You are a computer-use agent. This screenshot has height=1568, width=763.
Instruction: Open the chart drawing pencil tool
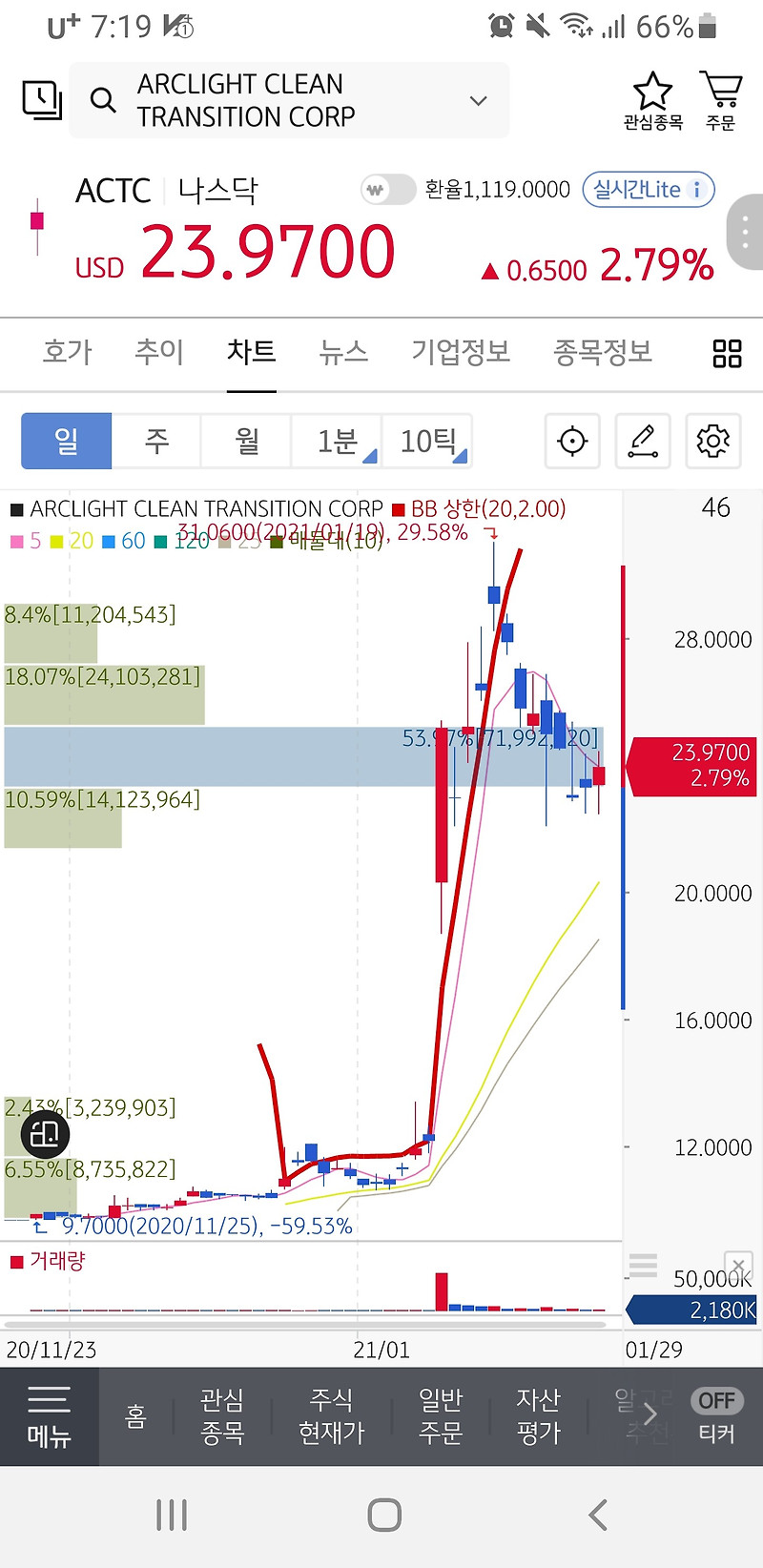pyautogui.click(x=643, y=441)
